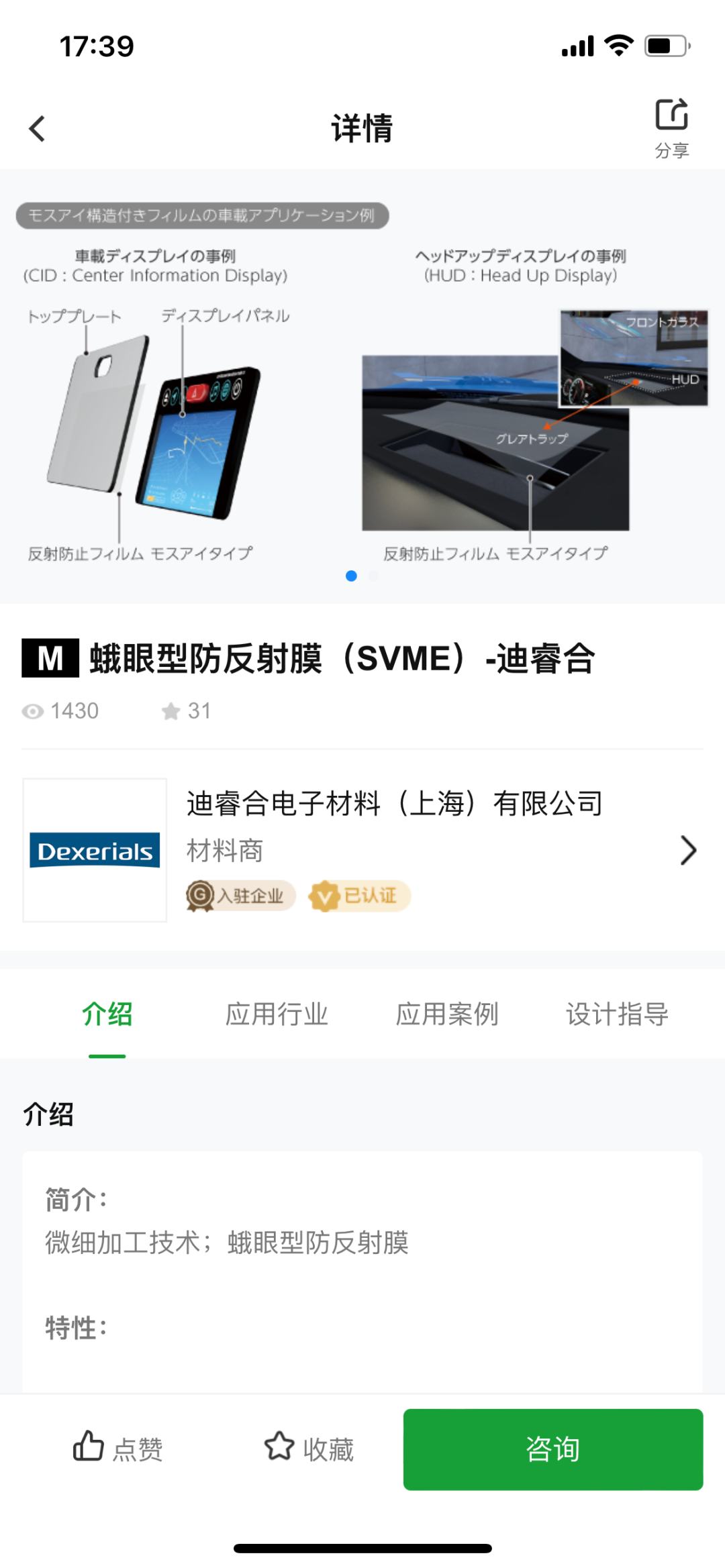
Task: Switch to the 设计指导 tab
Action: [617, 1014]
